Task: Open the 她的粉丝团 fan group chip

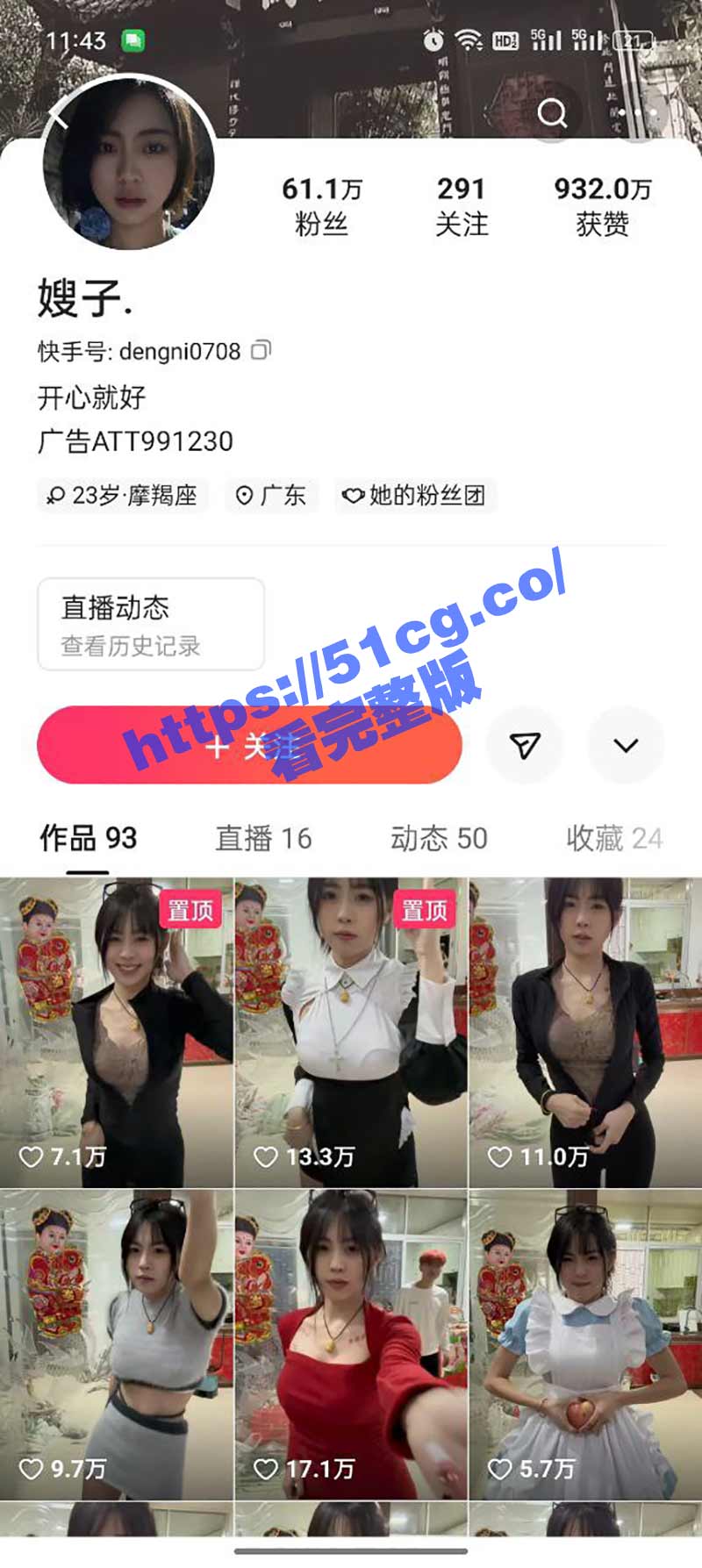Action: click(415, 495)
